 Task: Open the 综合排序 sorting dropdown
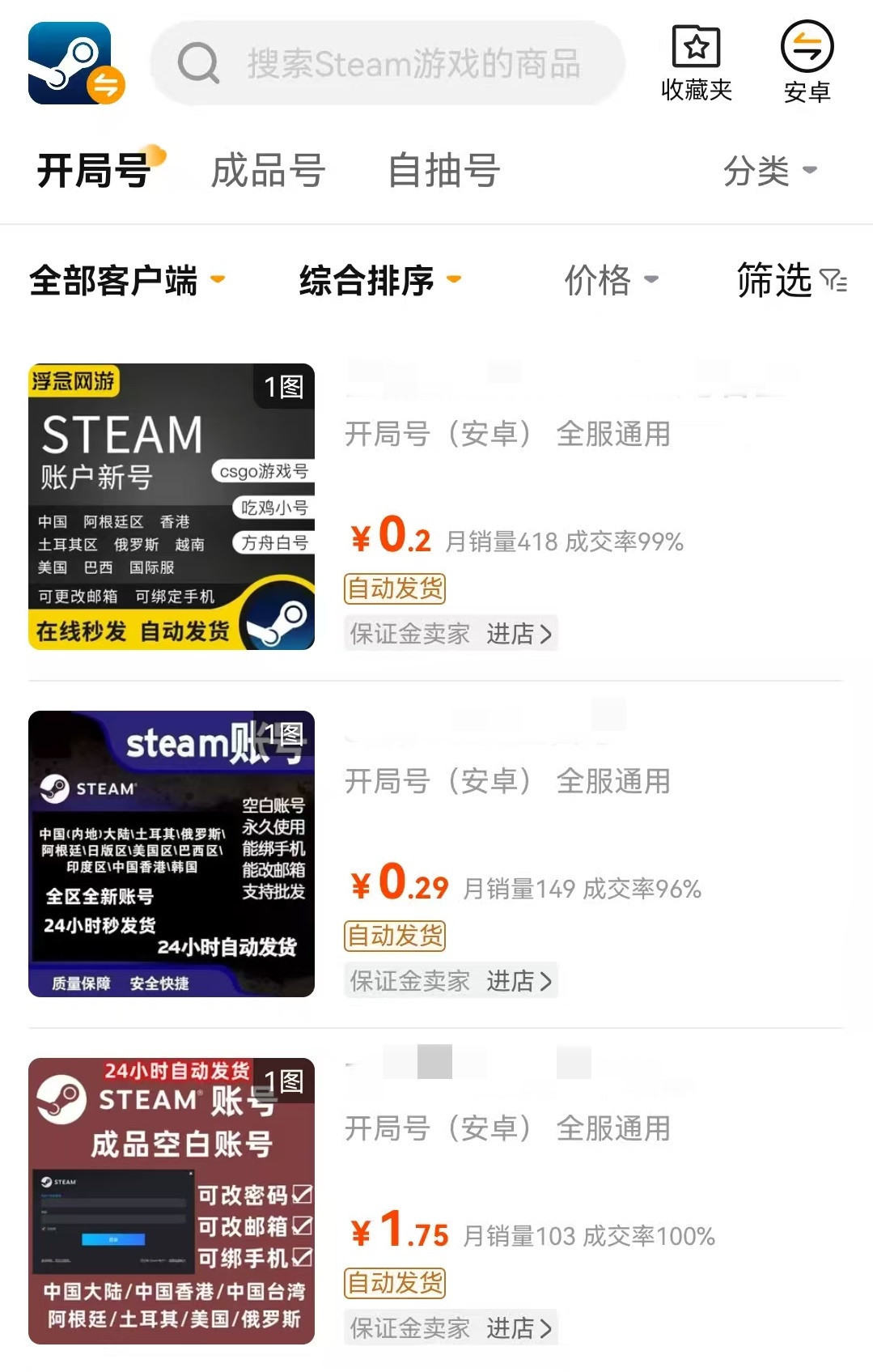coord(379,281)
